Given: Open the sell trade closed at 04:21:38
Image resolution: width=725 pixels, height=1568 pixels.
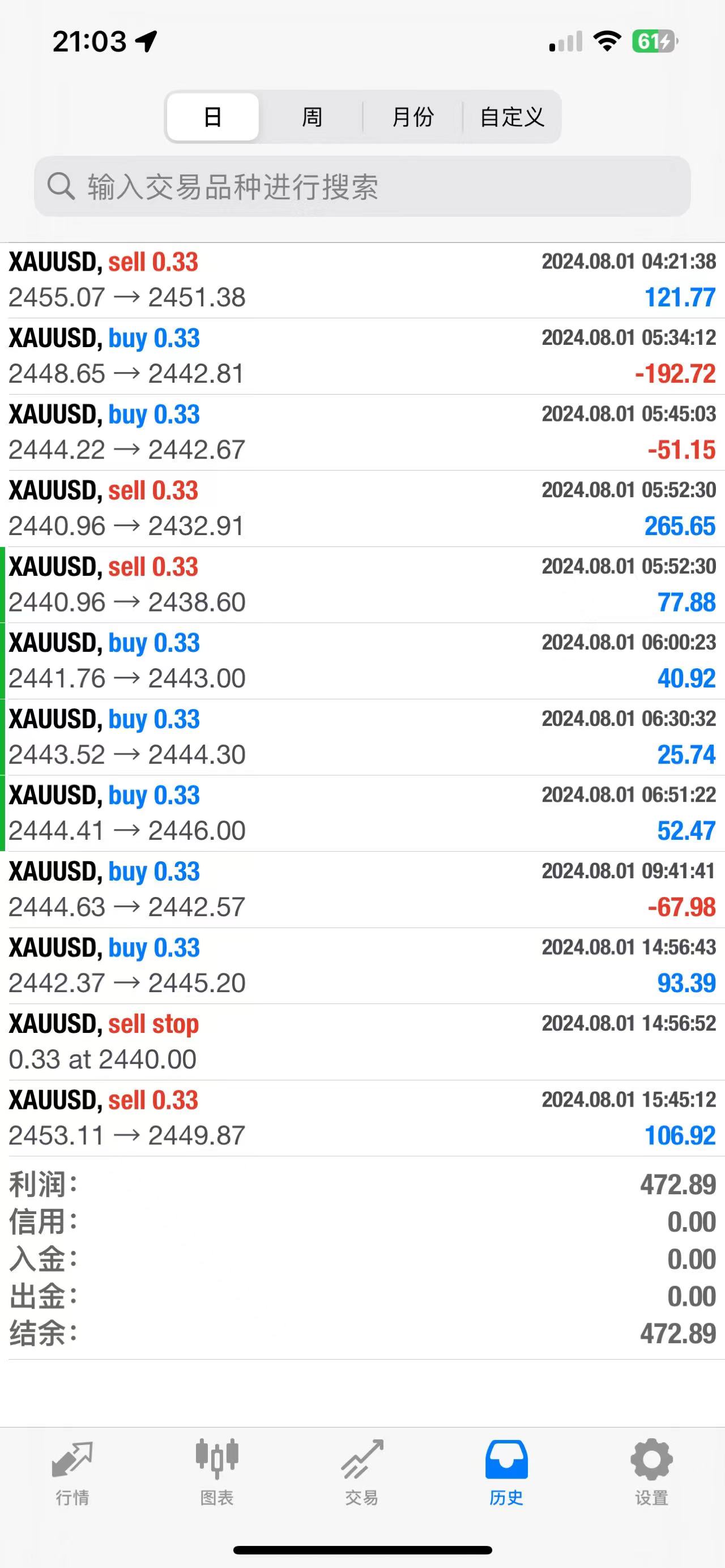Looking at the screenshot, I should click(x=362, y=280).
